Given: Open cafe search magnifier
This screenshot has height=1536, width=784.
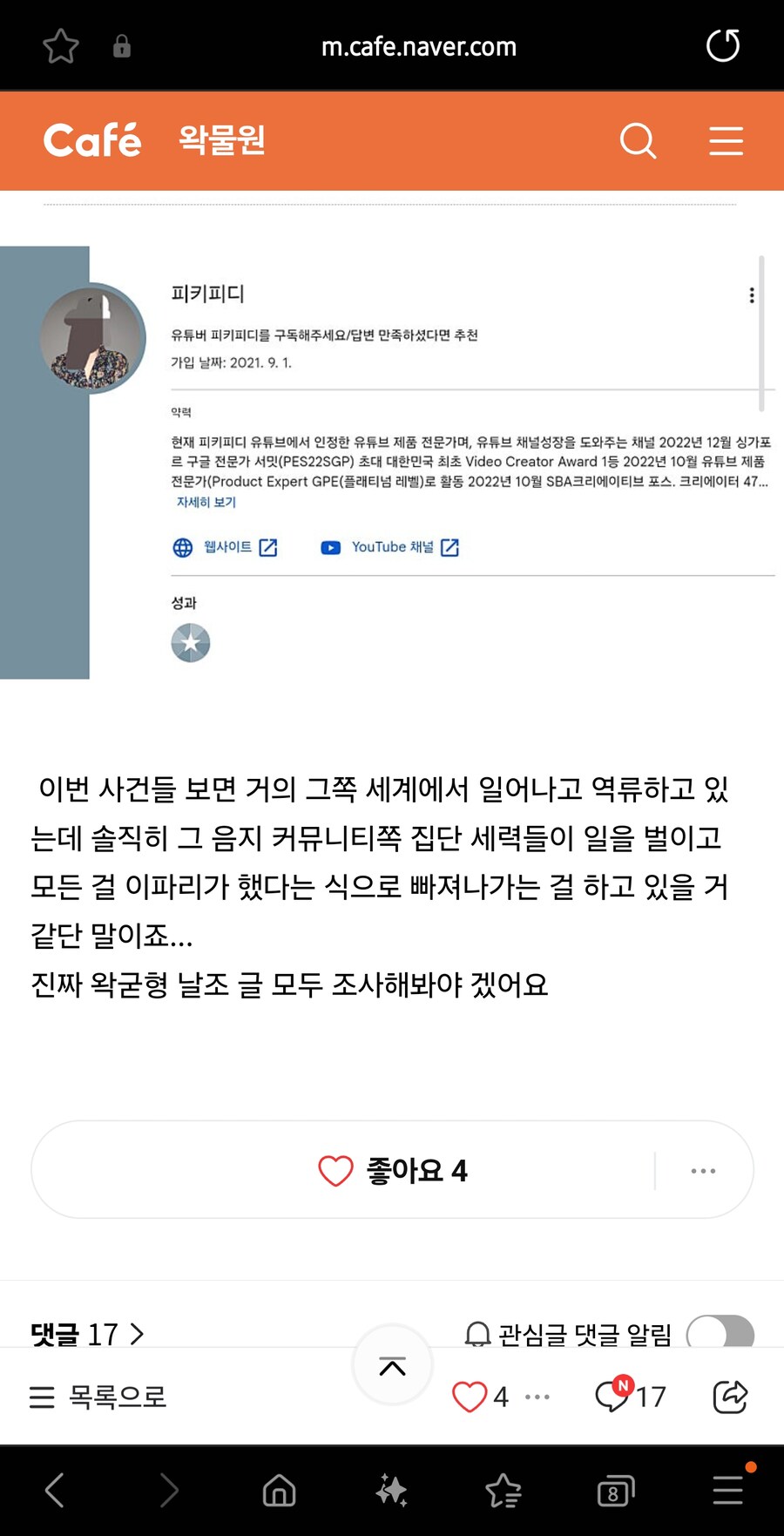Looking at the screenshot, I should pos(638,140).
